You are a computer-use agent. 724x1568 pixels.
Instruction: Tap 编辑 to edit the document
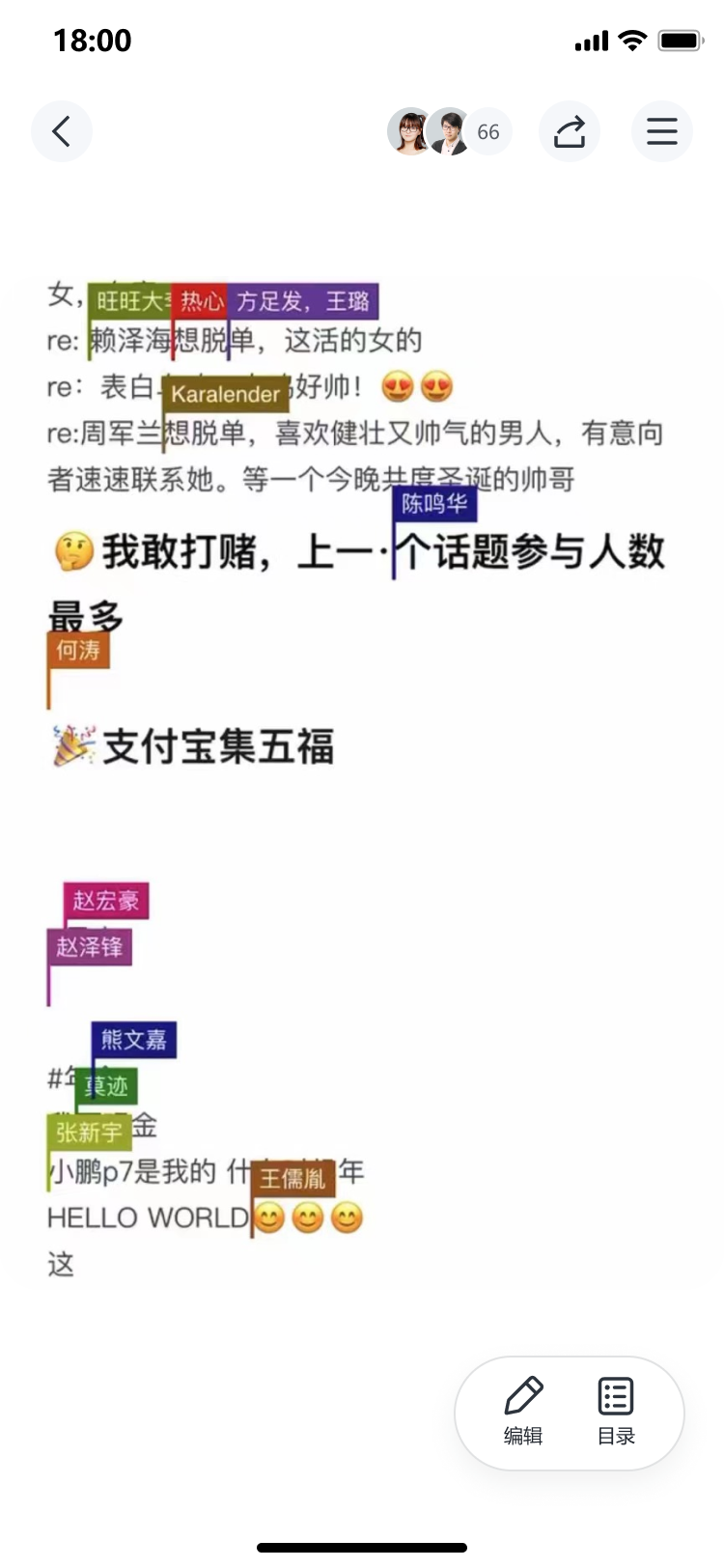tap(523, 1412)
